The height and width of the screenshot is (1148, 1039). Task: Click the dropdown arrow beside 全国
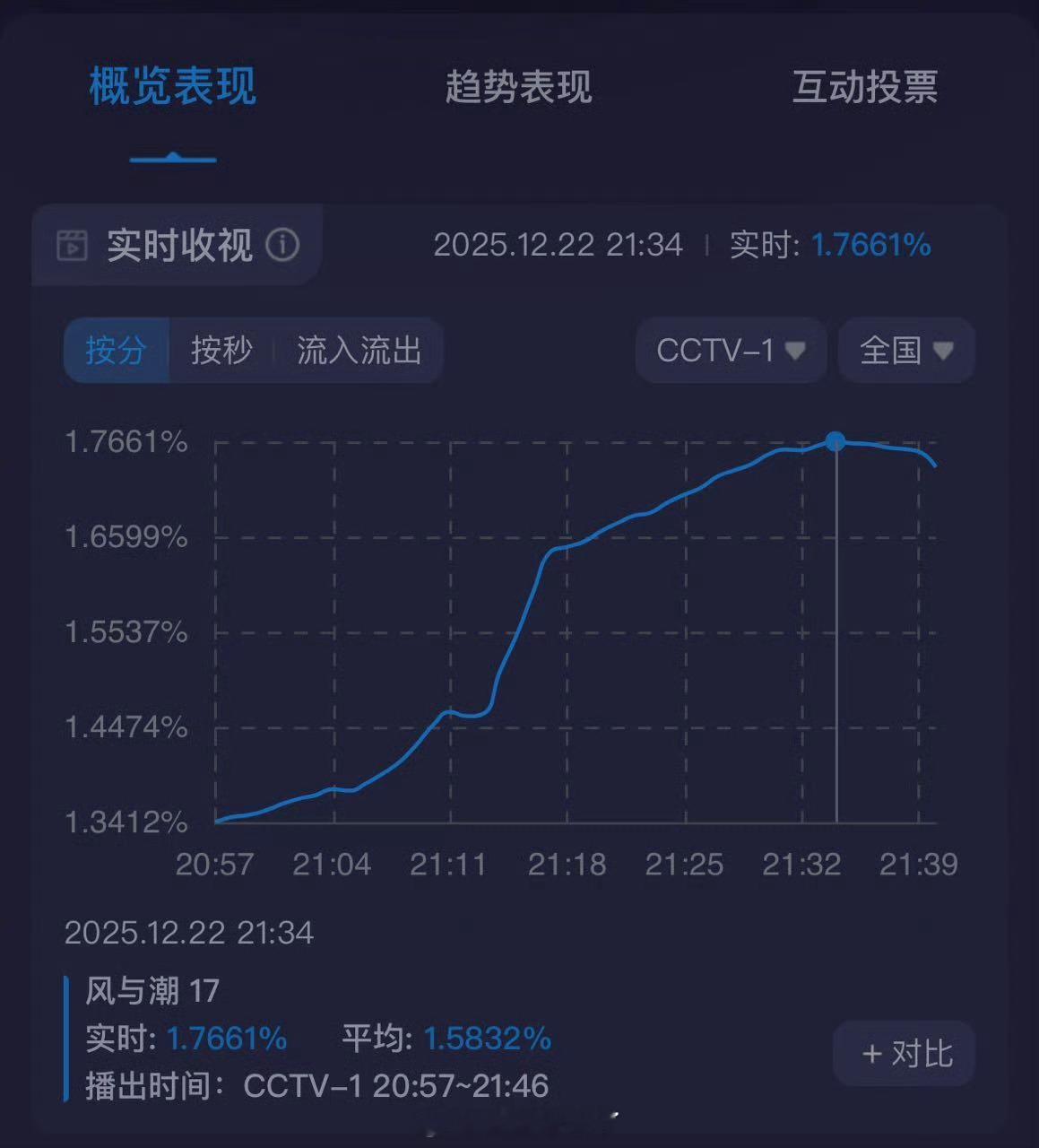point(944,352)
